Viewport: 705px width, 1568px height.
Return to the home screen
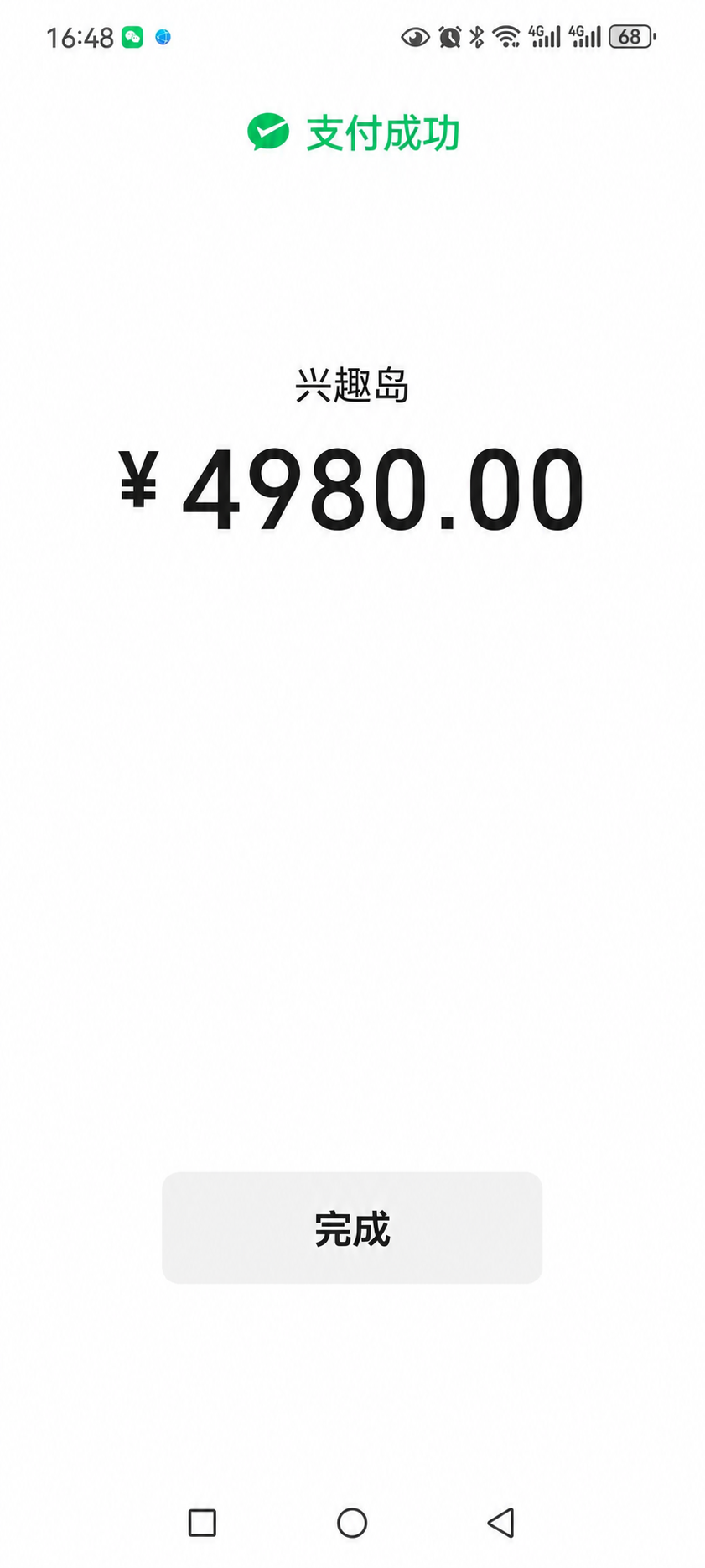point(352,1523)
